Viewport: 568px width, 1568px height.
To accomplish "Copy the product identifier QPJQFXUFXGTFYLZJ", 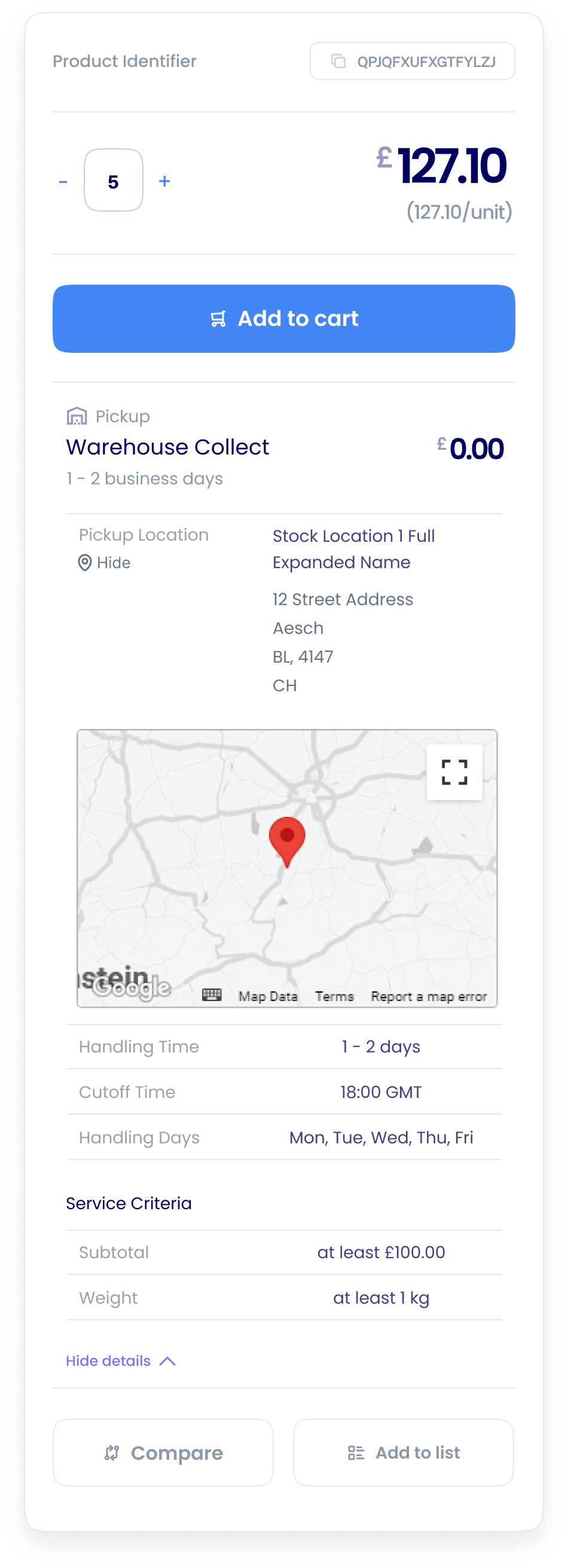I will tap(412, 62).
